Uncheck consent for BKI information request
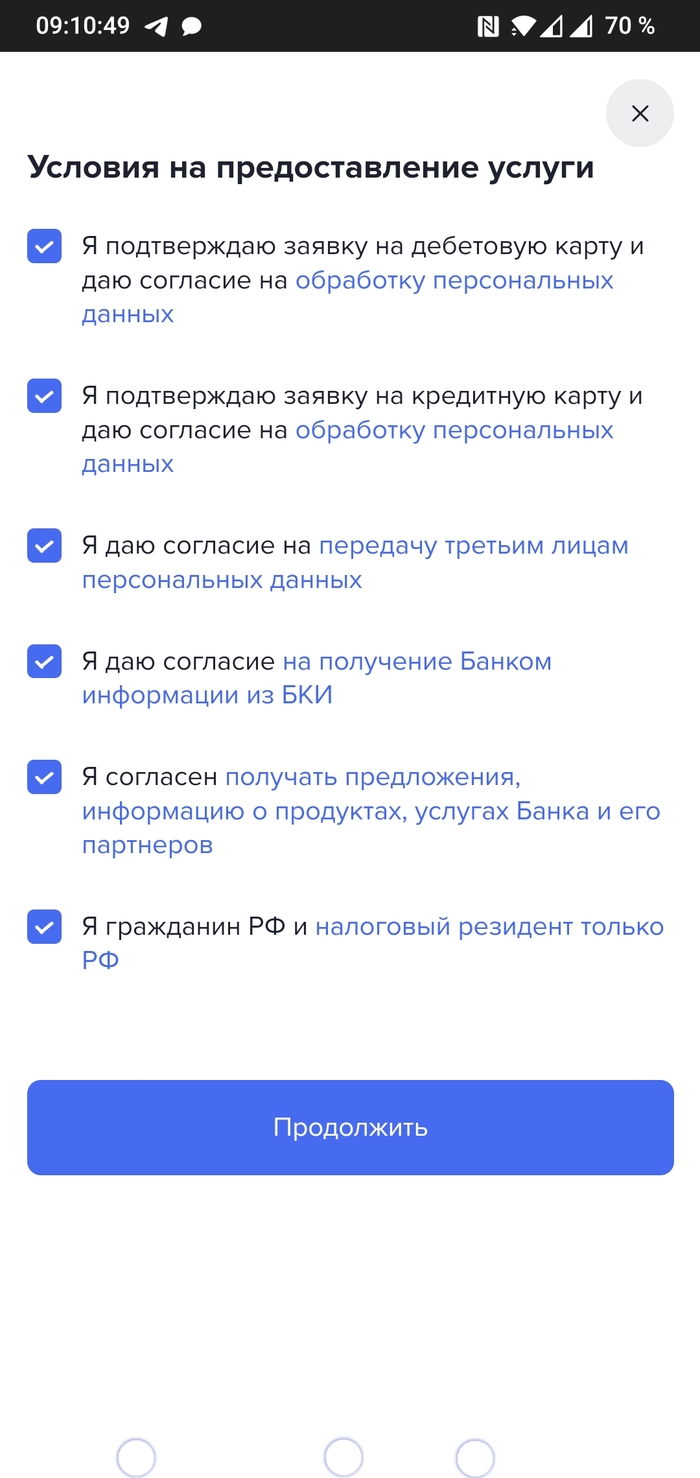Image resolution: width=700 pixels, height=1478 pixels. [x=44, y=661]
